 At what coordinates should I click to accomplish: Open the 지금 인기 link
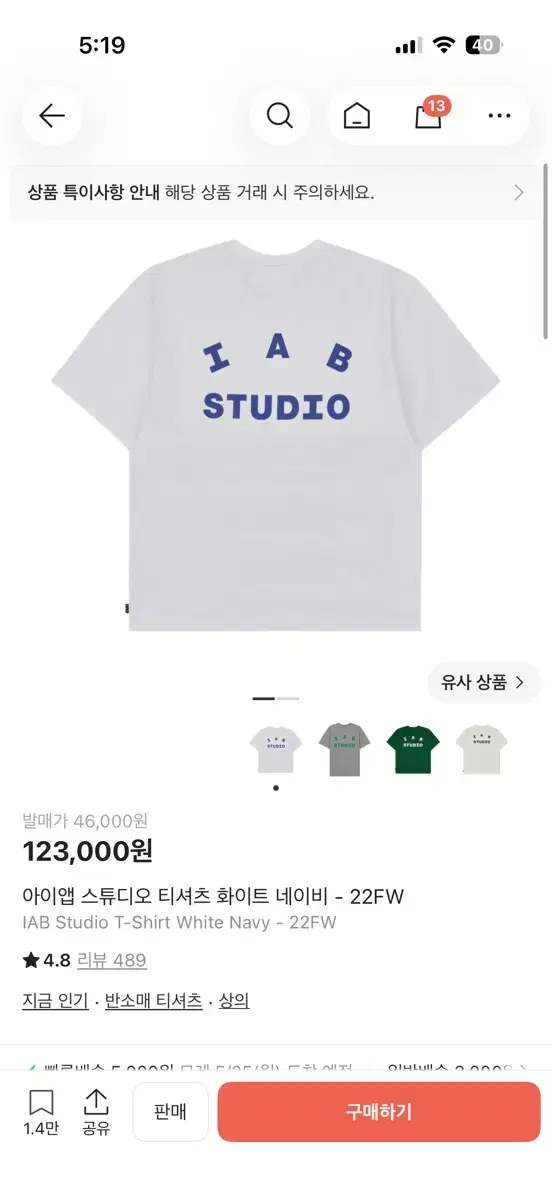click(55, 1000)
